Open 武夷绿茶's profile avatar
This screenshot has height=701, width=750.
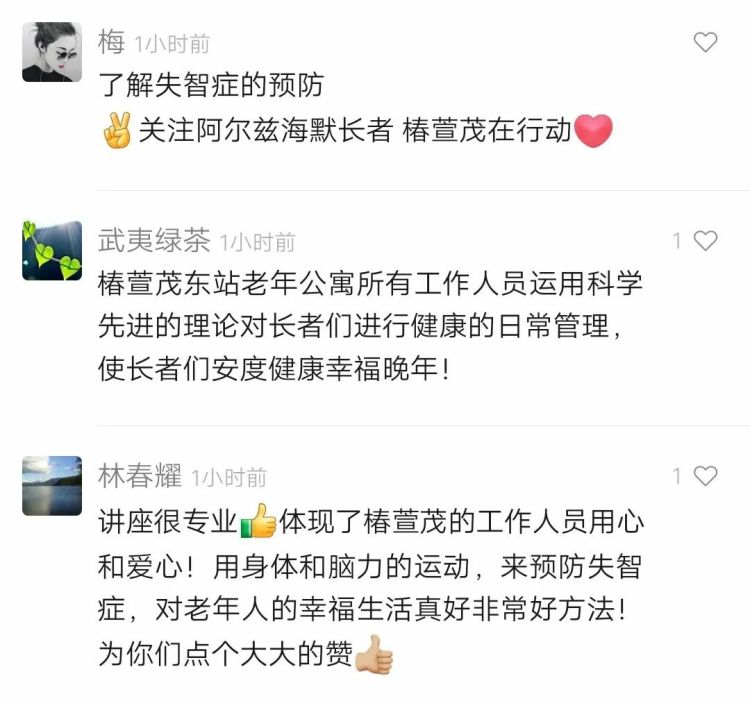52,250
